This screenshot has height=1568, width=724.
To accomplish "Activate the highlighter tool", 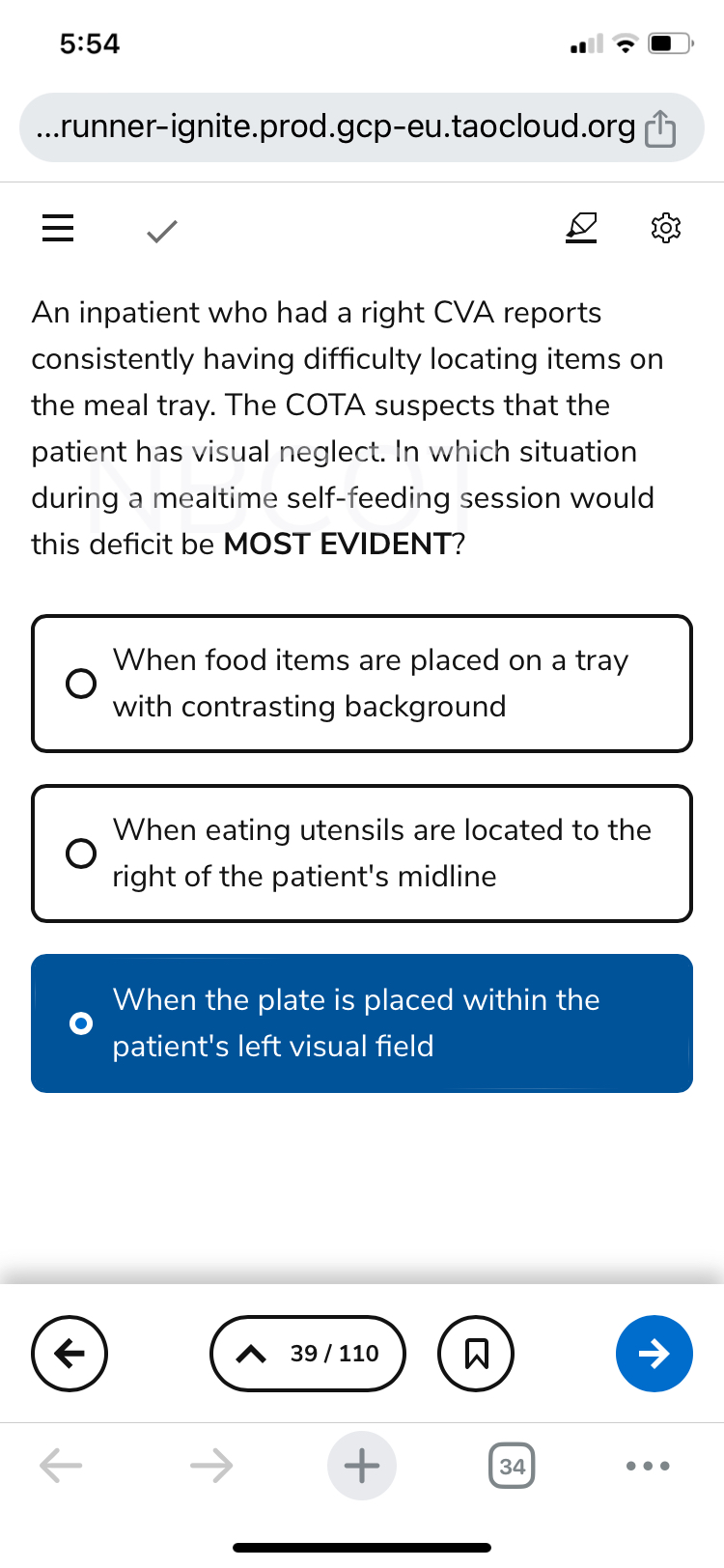I will (581, 229).
